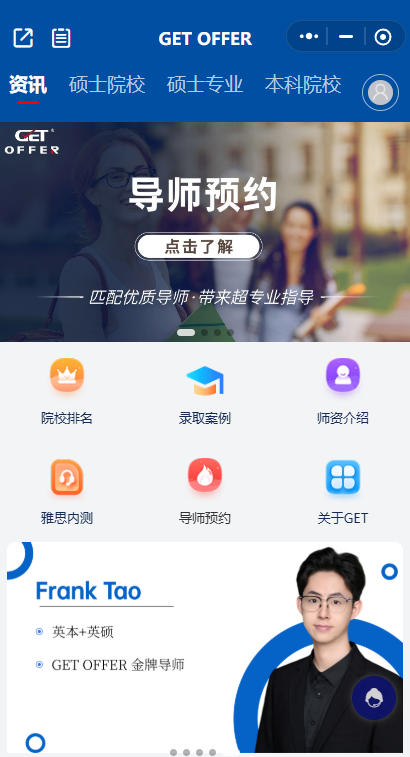Minimize the mini program

[x=346, y=36]
